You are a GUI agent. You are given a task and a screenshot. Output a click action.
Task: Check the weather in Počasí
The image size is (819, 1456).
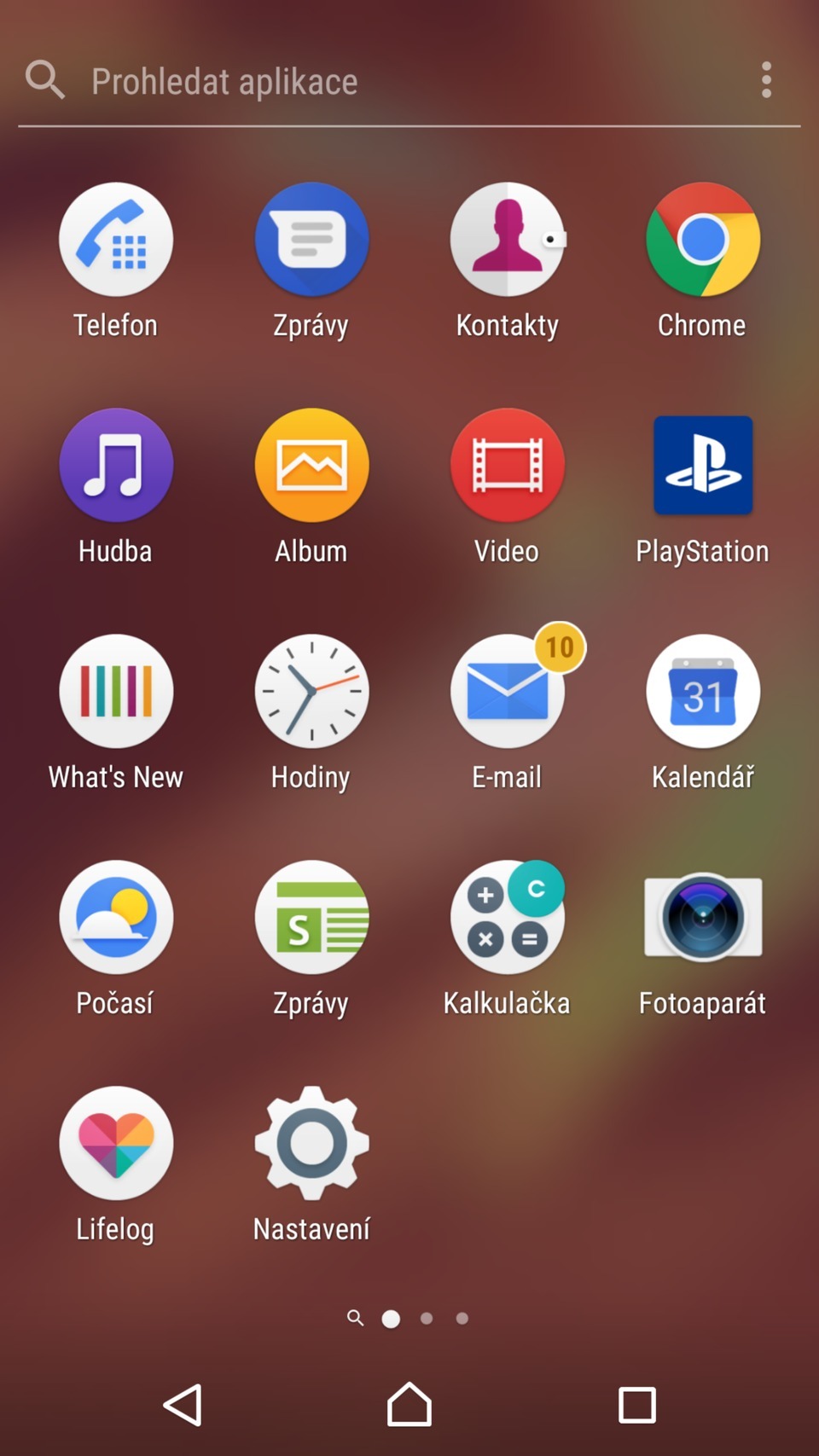click(x=116, y=917)
